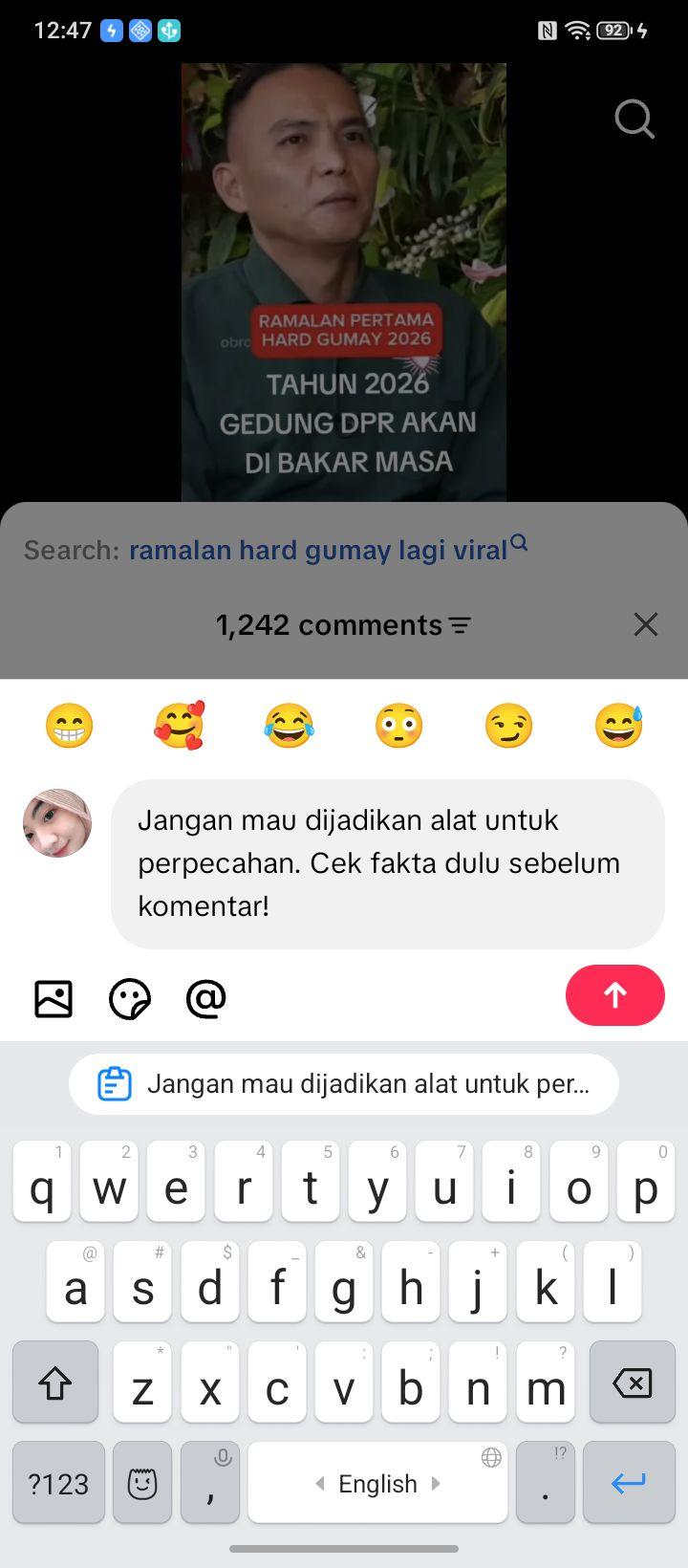Attach an image to the comment
The width and height of the screenshot is (688, 1568).
[54, 999]
